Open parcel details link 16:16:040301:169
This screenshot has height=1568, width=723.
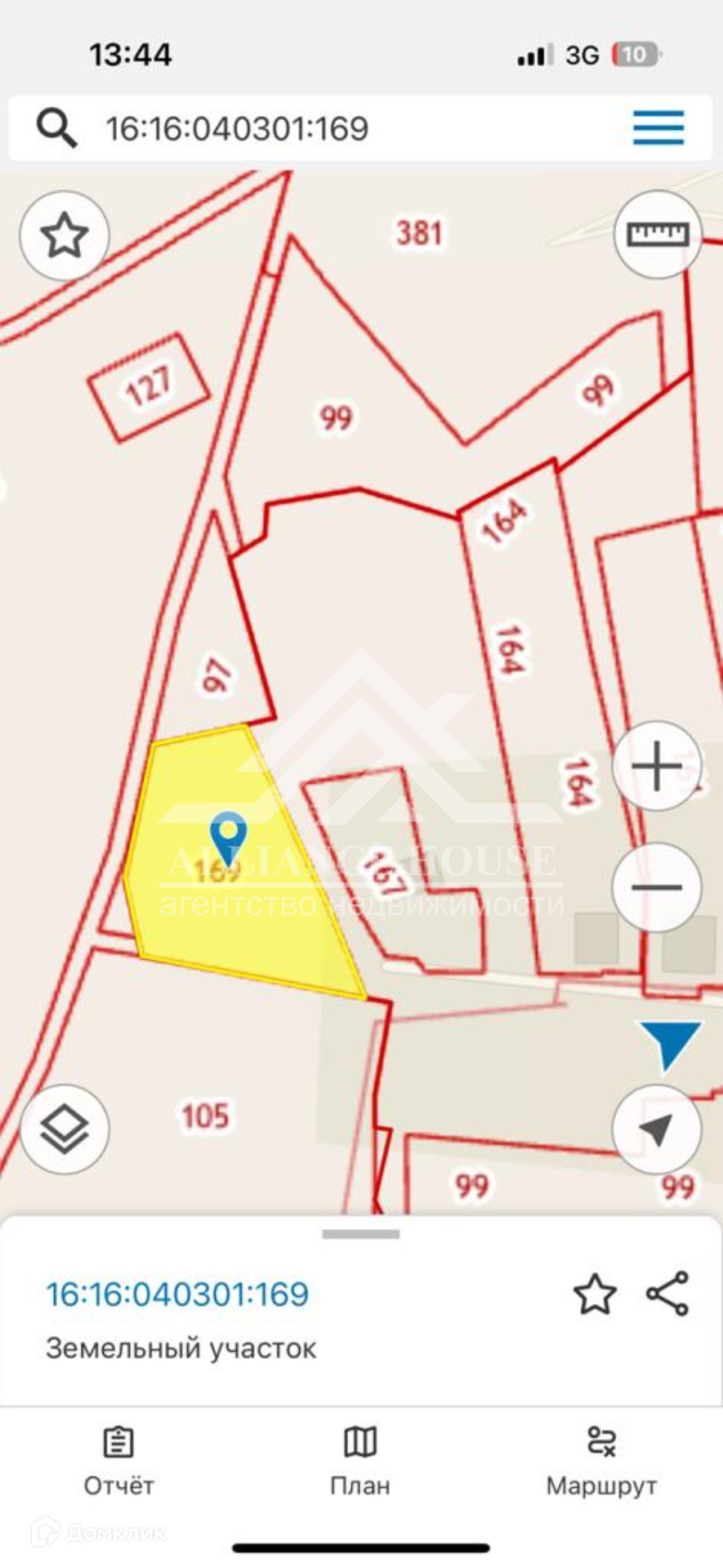177,1294
